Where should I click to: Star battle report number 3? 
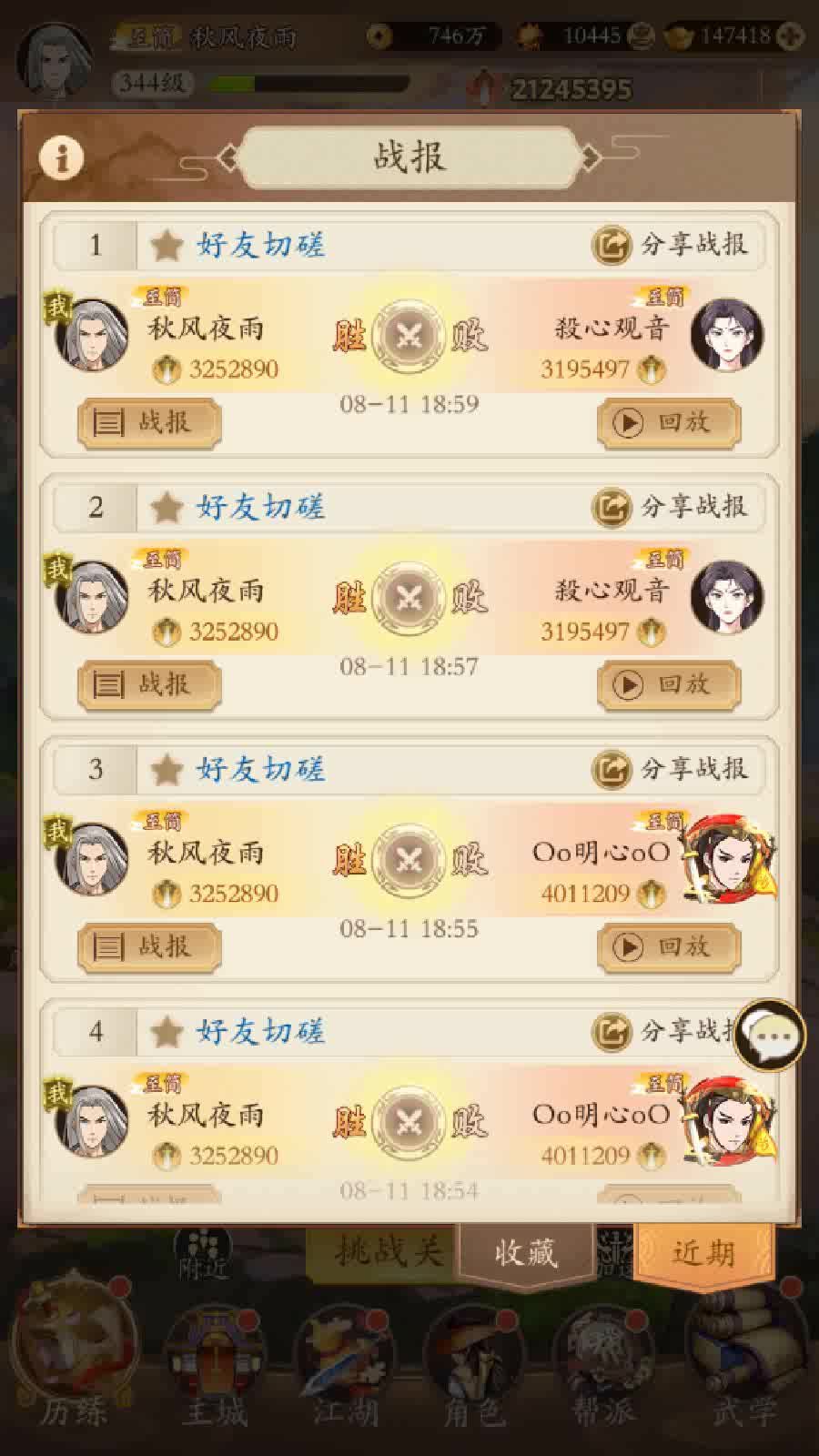167,770
